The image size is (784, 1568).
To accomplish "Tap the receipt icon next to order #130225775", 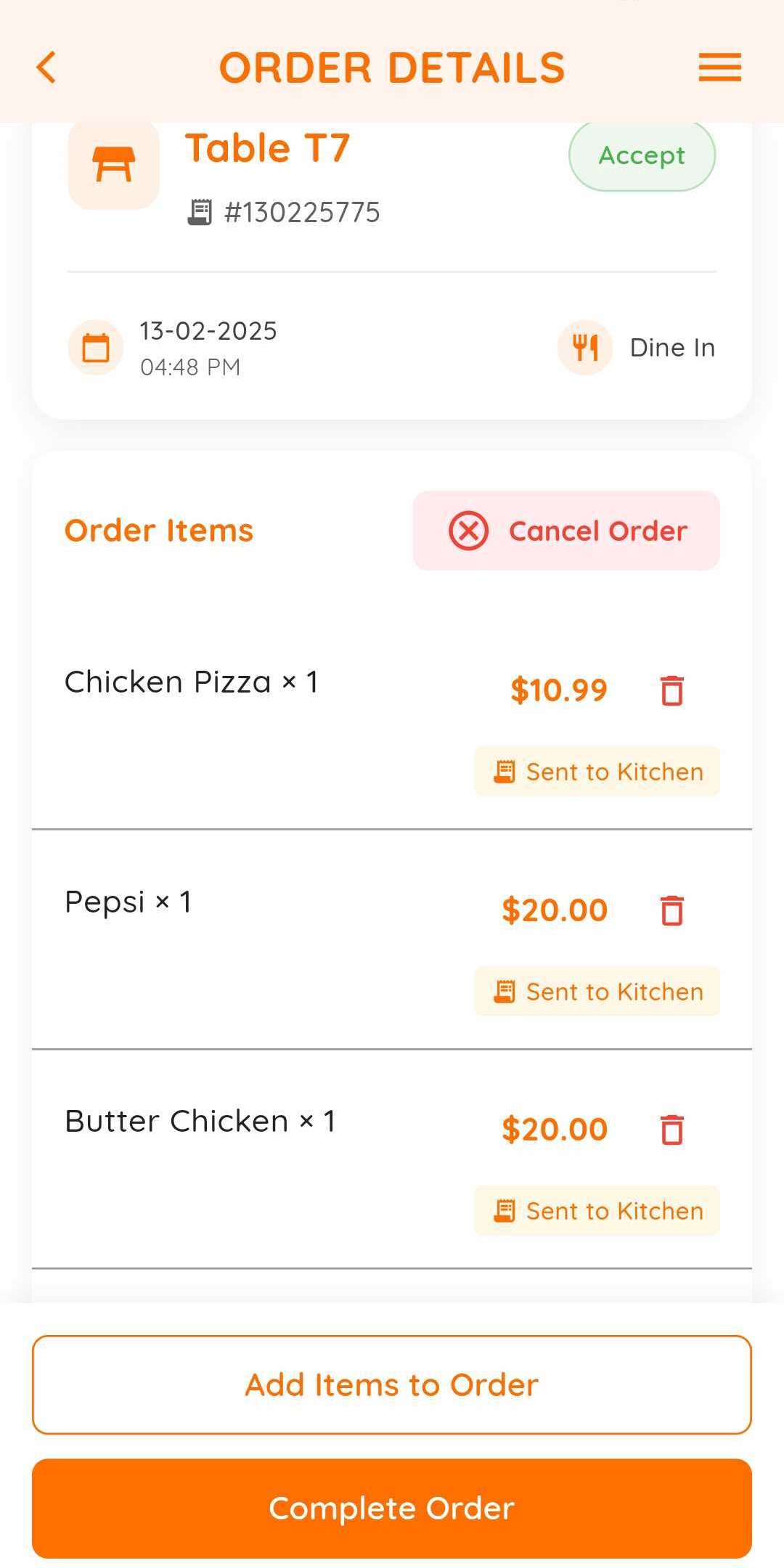I will click(200, 211).
